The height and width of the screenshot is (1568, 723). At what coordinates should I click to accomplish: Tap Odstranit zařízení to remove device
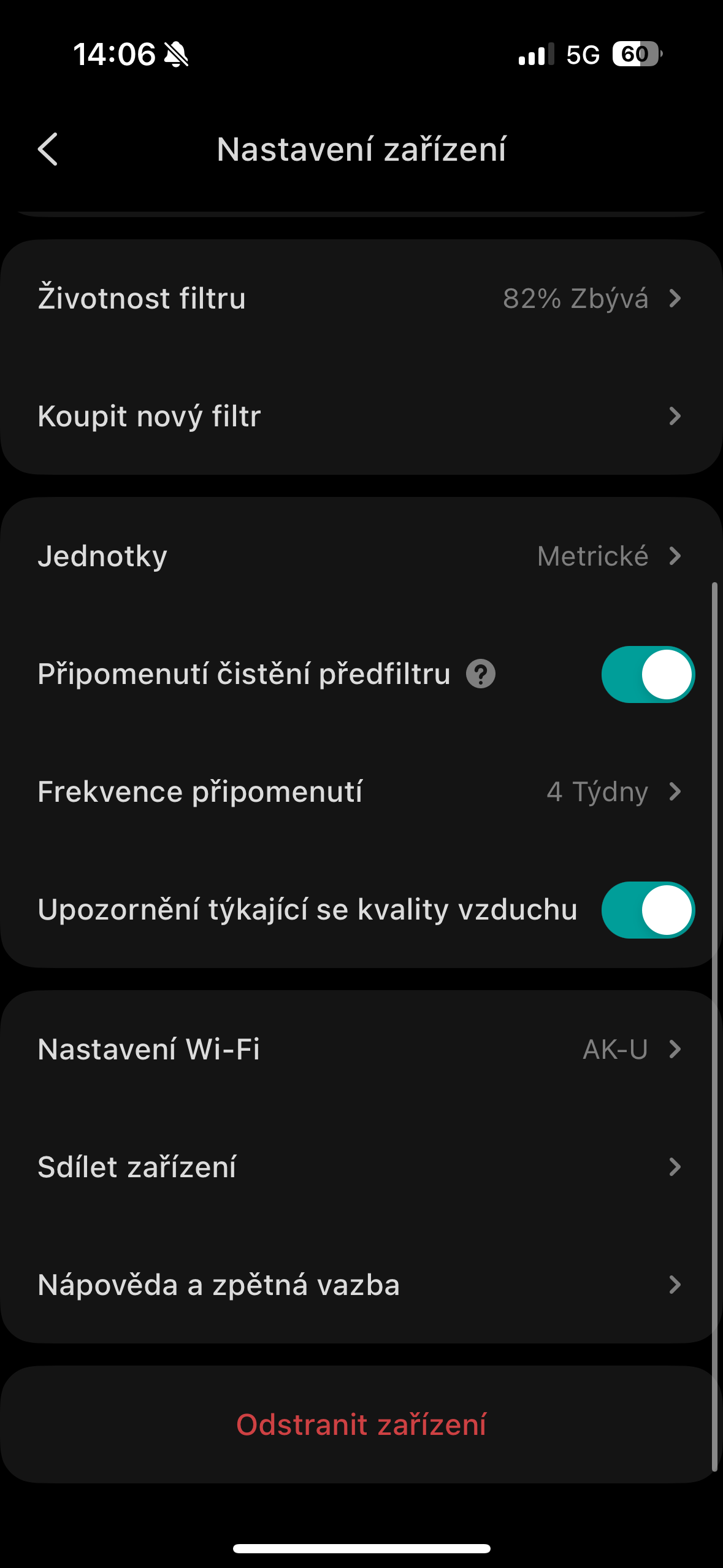pyautogui.click(x=362, y=1424)
